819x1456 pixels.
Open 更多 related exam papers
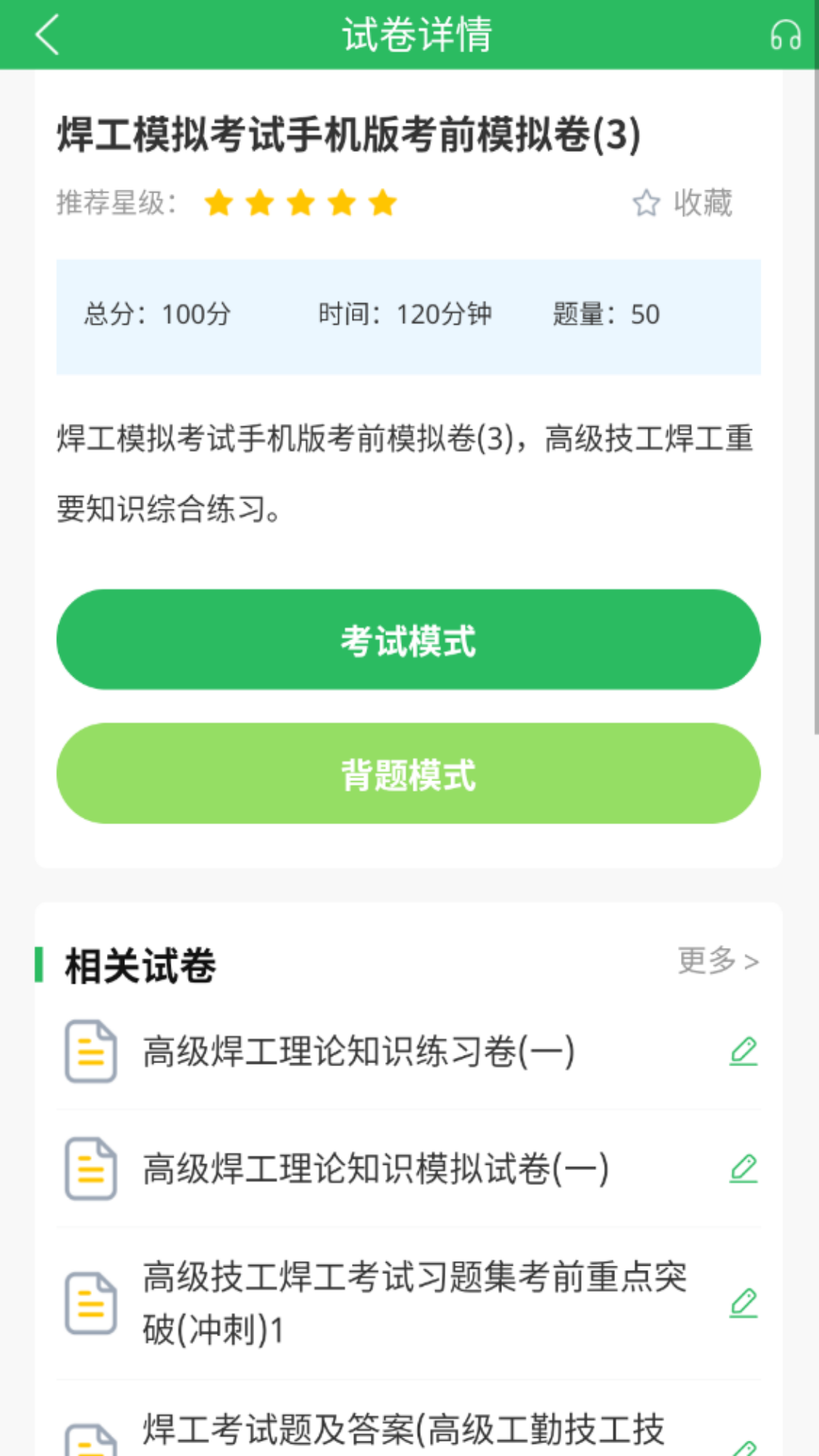(x=717, y=960)
